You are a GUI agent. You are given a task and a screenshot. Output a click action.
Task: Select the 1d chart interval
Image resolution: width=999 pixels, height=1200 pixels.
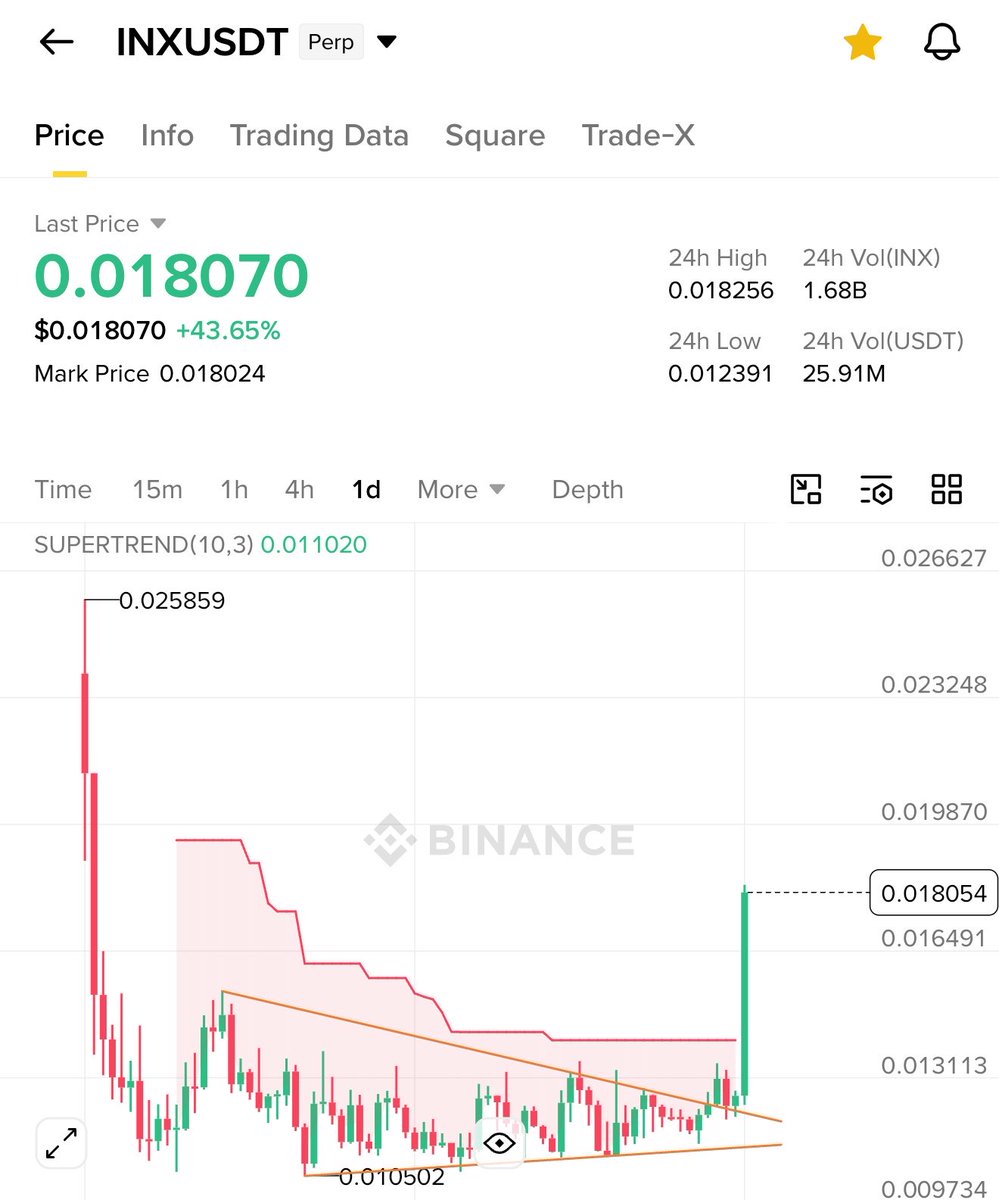coord(366,490)
